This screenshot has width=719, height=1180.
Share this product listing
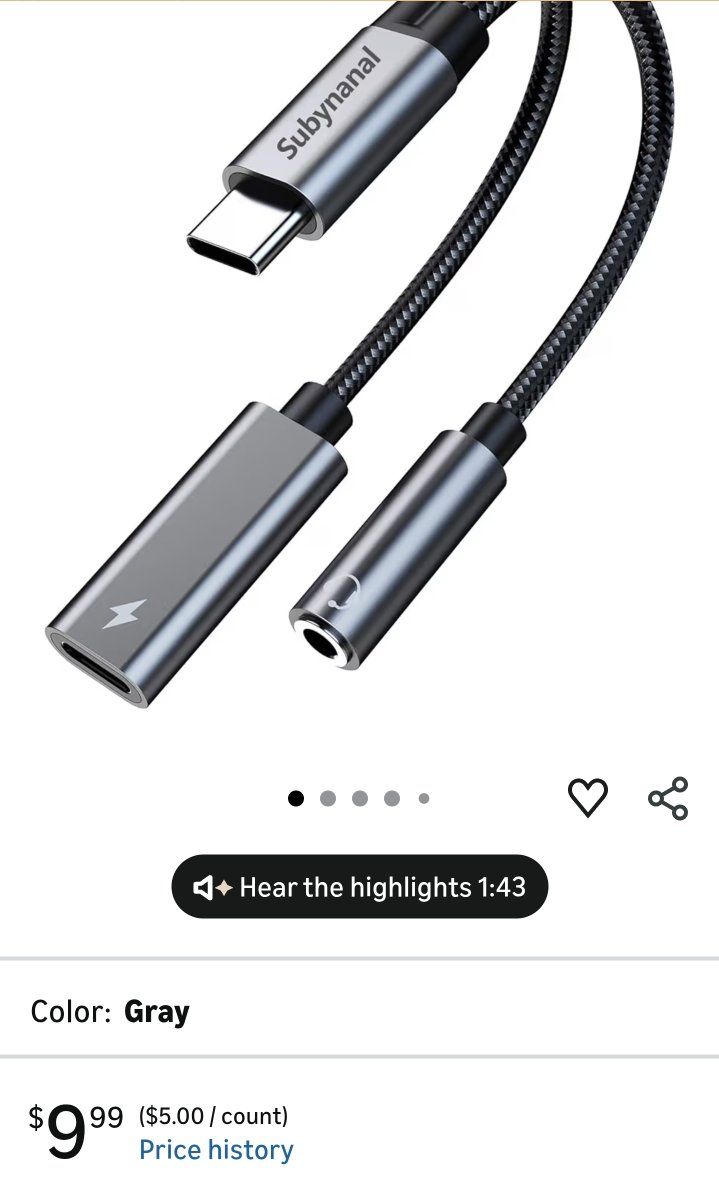point(668,797)
